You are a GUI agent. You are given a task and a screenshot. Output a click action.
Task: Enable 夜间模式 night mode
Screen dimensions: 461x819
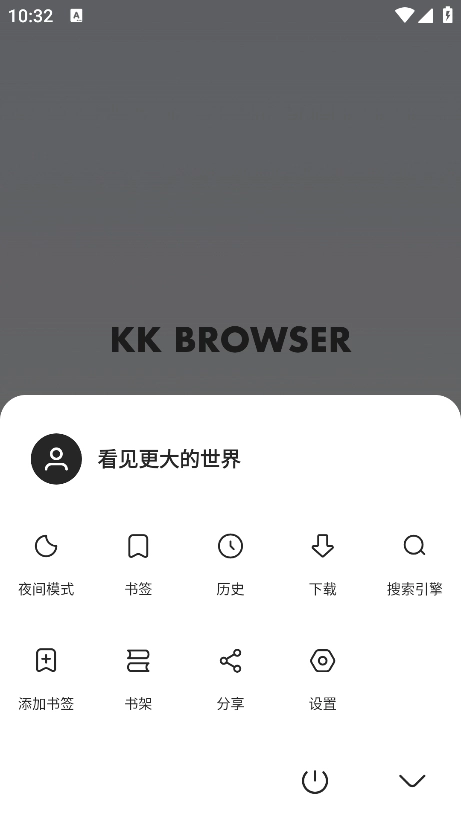pos(46,565)
